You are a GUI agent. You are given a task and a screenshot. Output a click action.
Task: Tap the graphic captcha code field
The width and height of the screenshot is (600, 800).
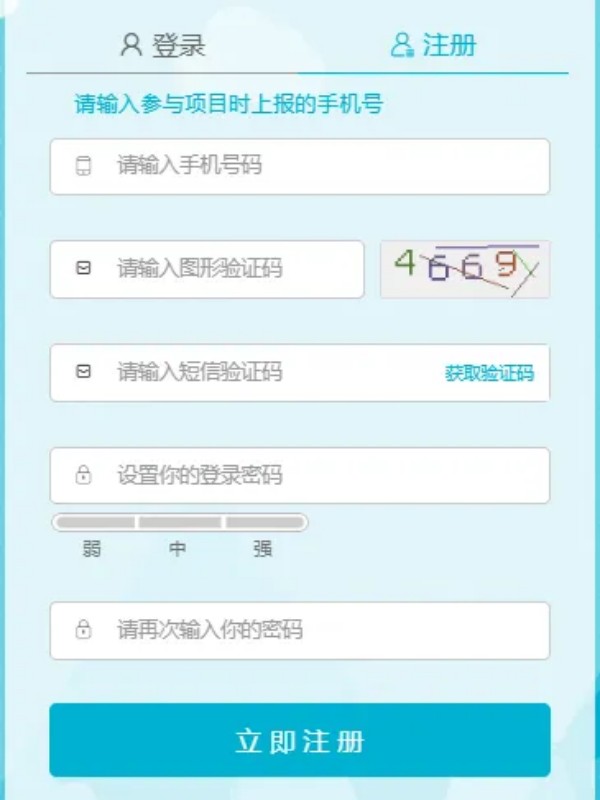point(207,269)
